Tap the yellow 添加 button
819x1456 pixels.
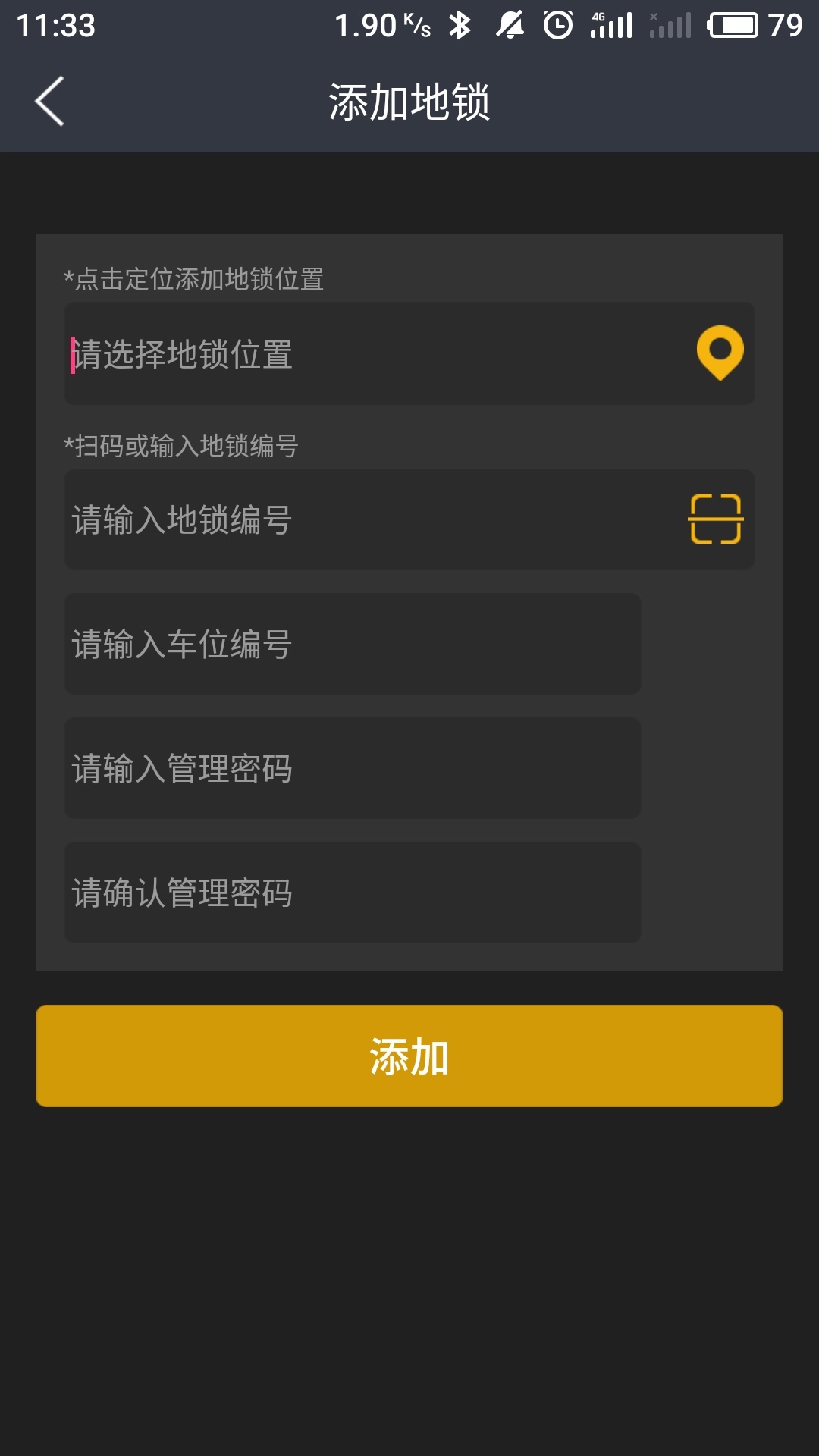(x=409, y=1056)
